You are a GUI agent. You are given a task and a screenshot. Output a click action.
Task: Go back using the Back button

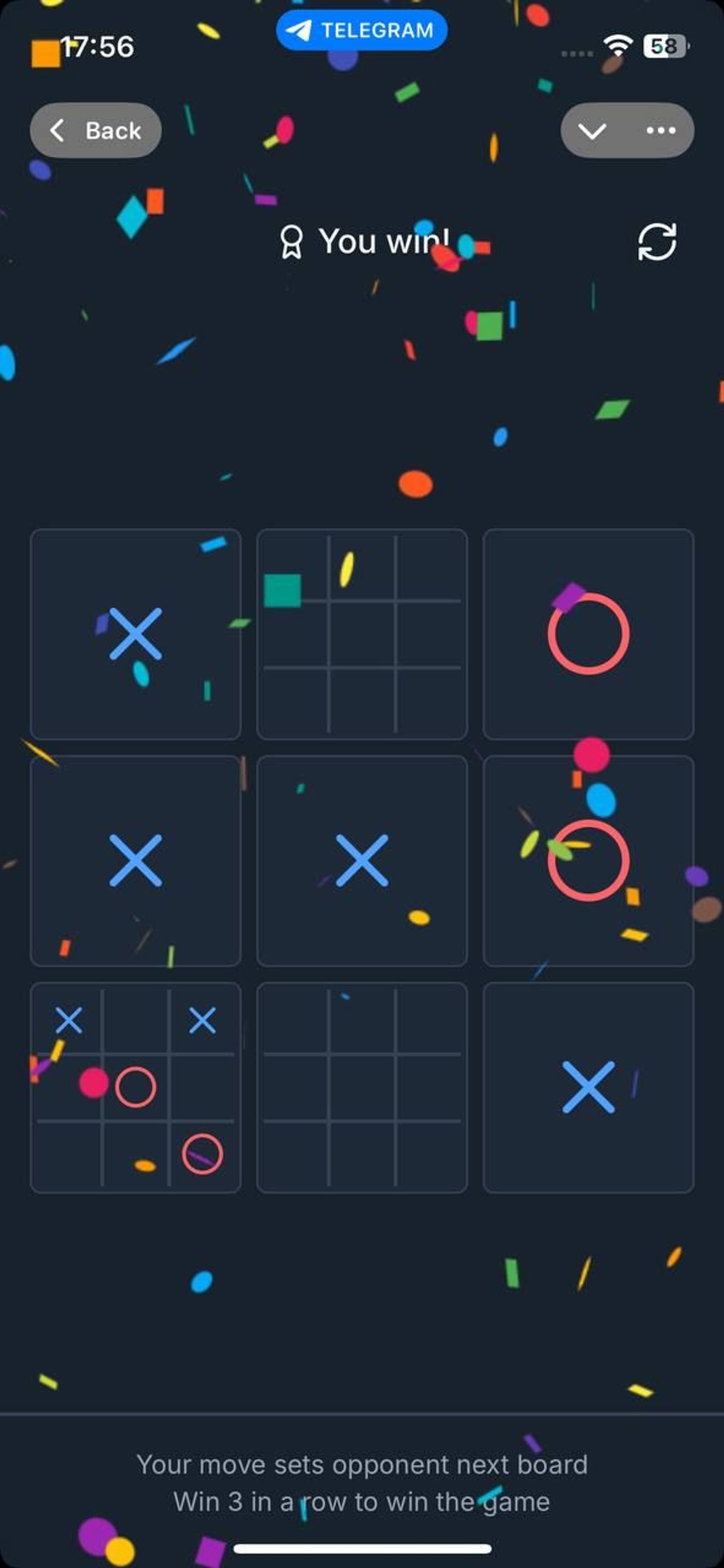point(95,130)
